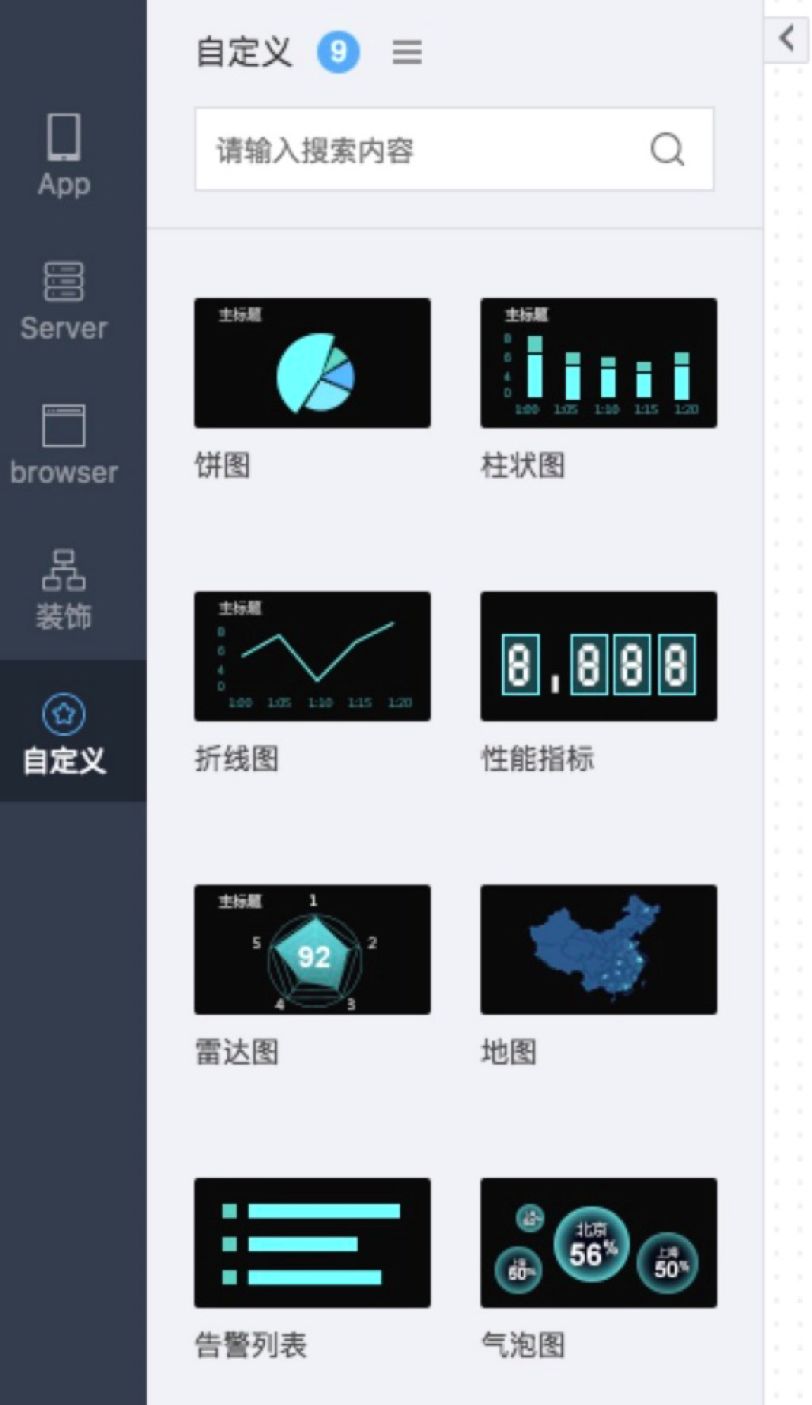The height and width of the screenshot is (1405, 812).
Task: Open the 告警列表 alert list widget
Action: [x=312, y=1242]
